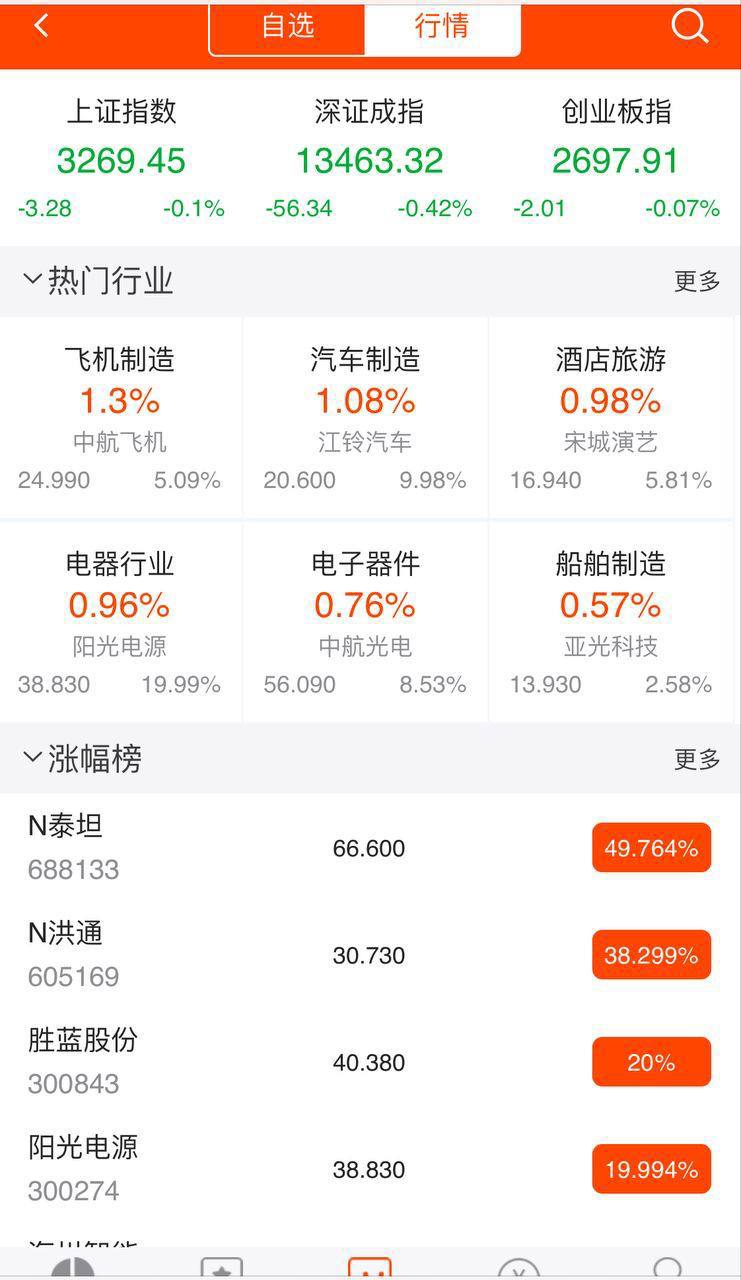
Task: Open the 船舶制造 industry card
Action: tap(611, 622)
